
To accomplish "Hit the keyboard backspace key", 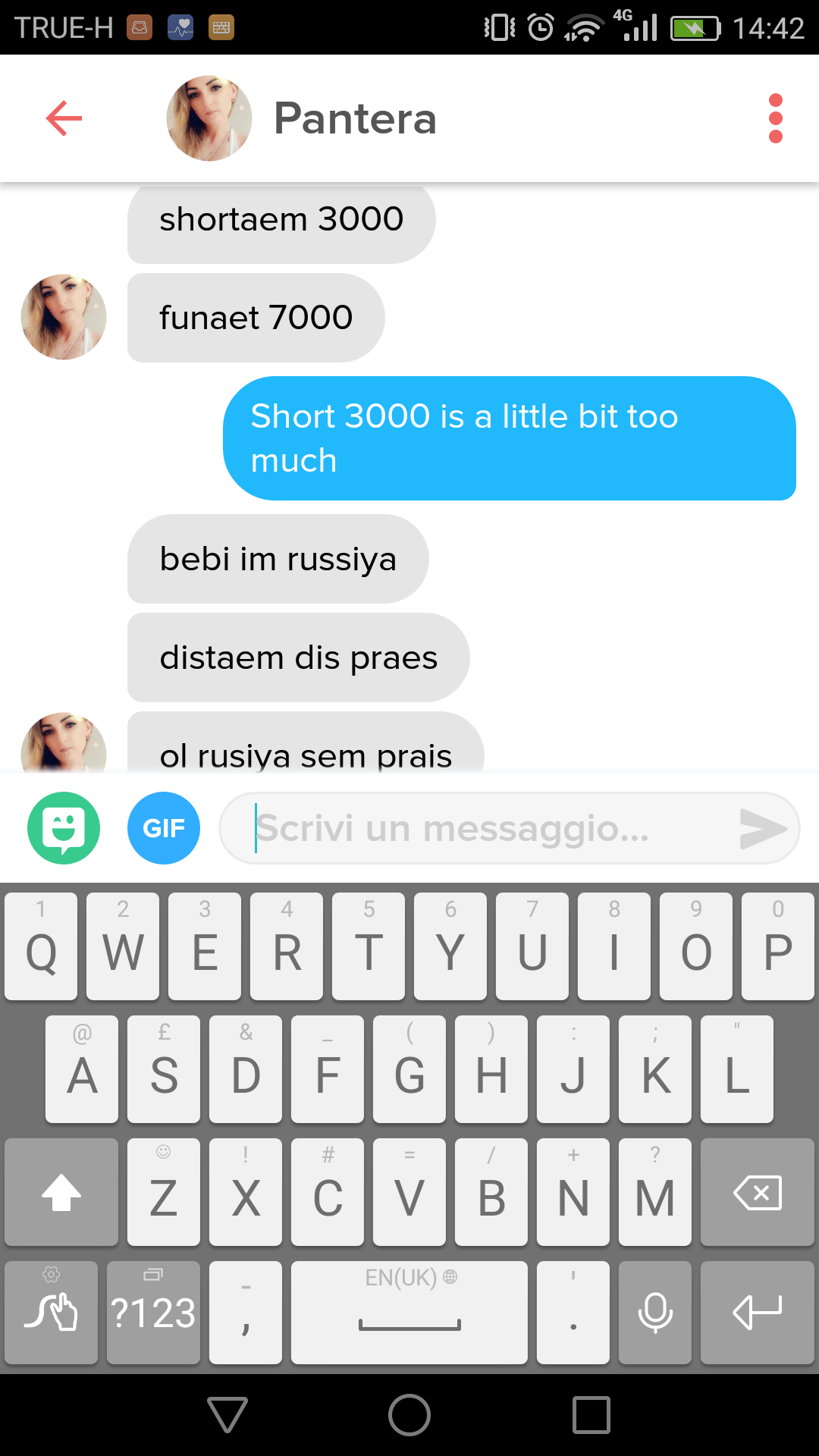I will (757, 1192).
